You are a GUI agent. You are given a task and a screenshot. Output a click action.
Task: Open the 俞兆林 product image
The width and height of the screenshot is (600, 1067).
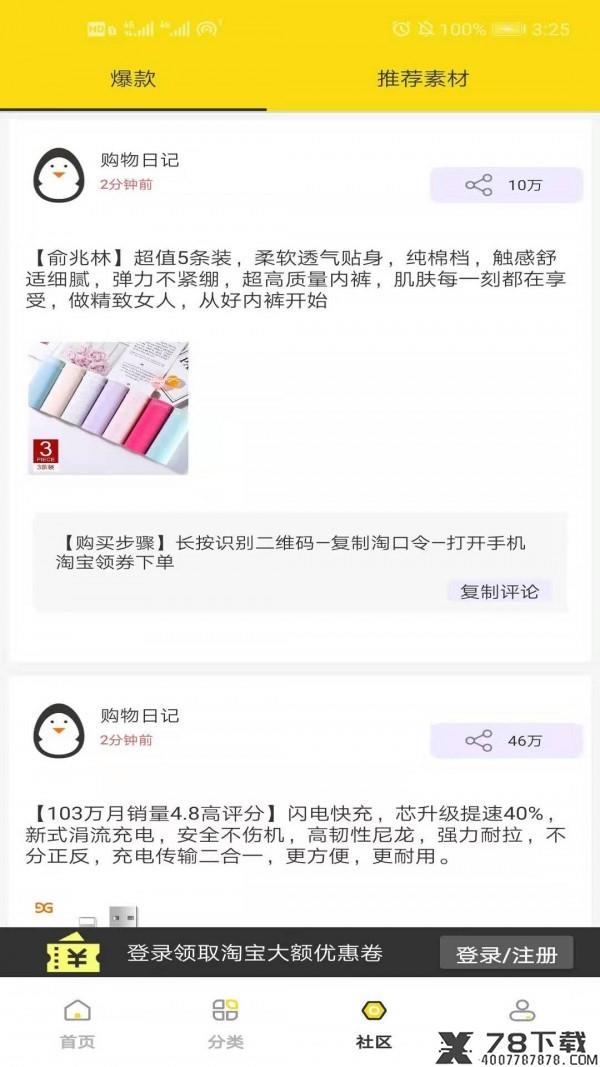(108, 408)
